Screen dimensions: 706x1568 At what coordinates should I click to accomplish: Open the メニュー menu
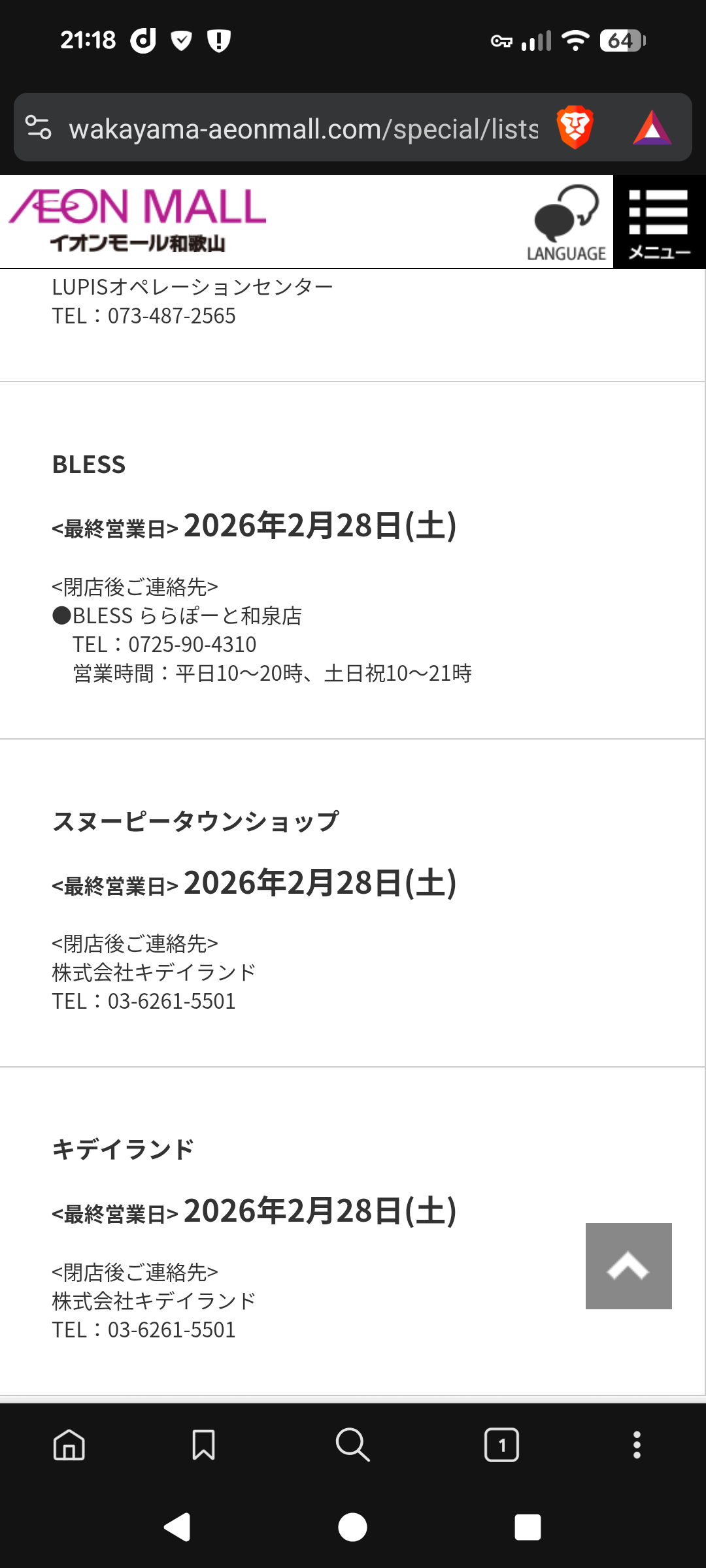pyautogui.click(x=659, y=222)
